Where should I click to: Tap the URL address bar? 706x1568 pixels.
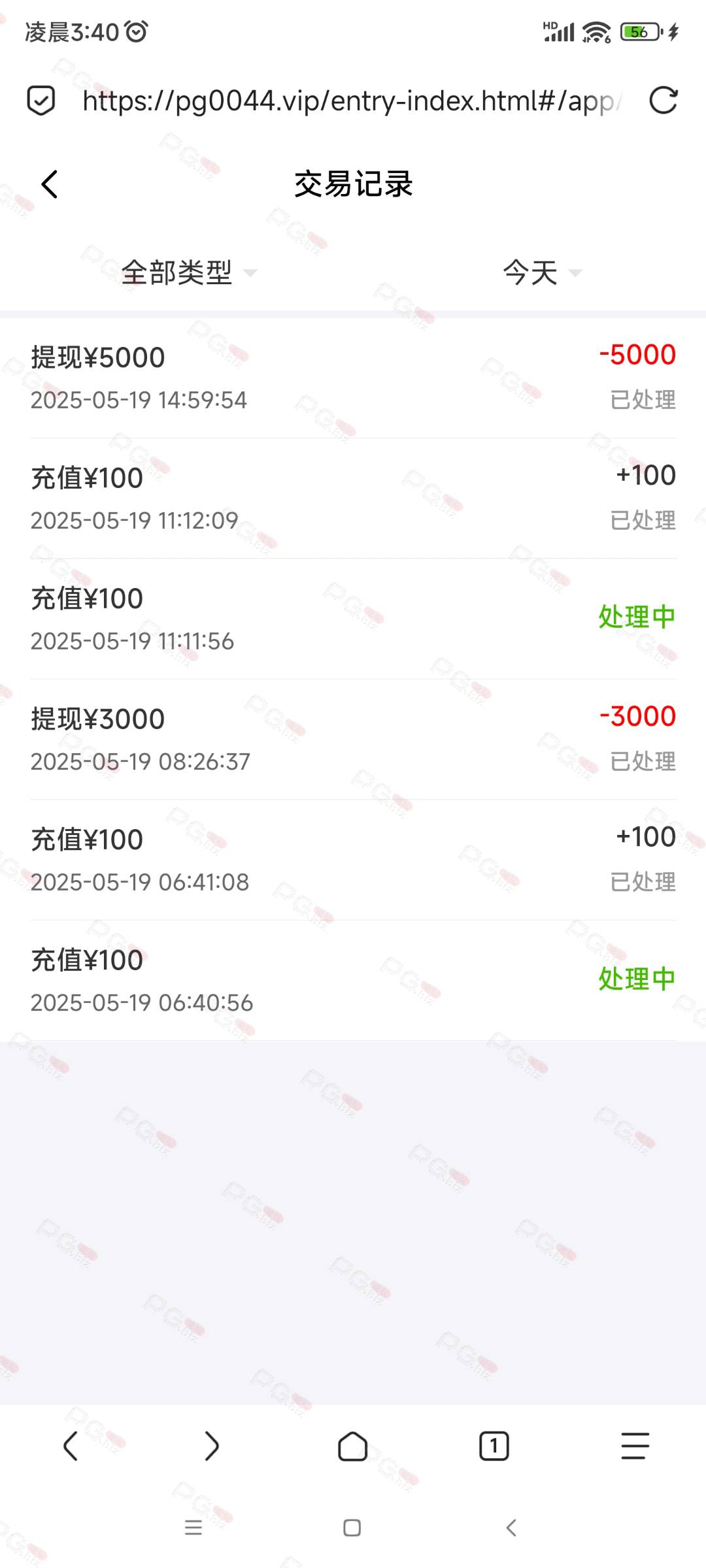point(352,101)
